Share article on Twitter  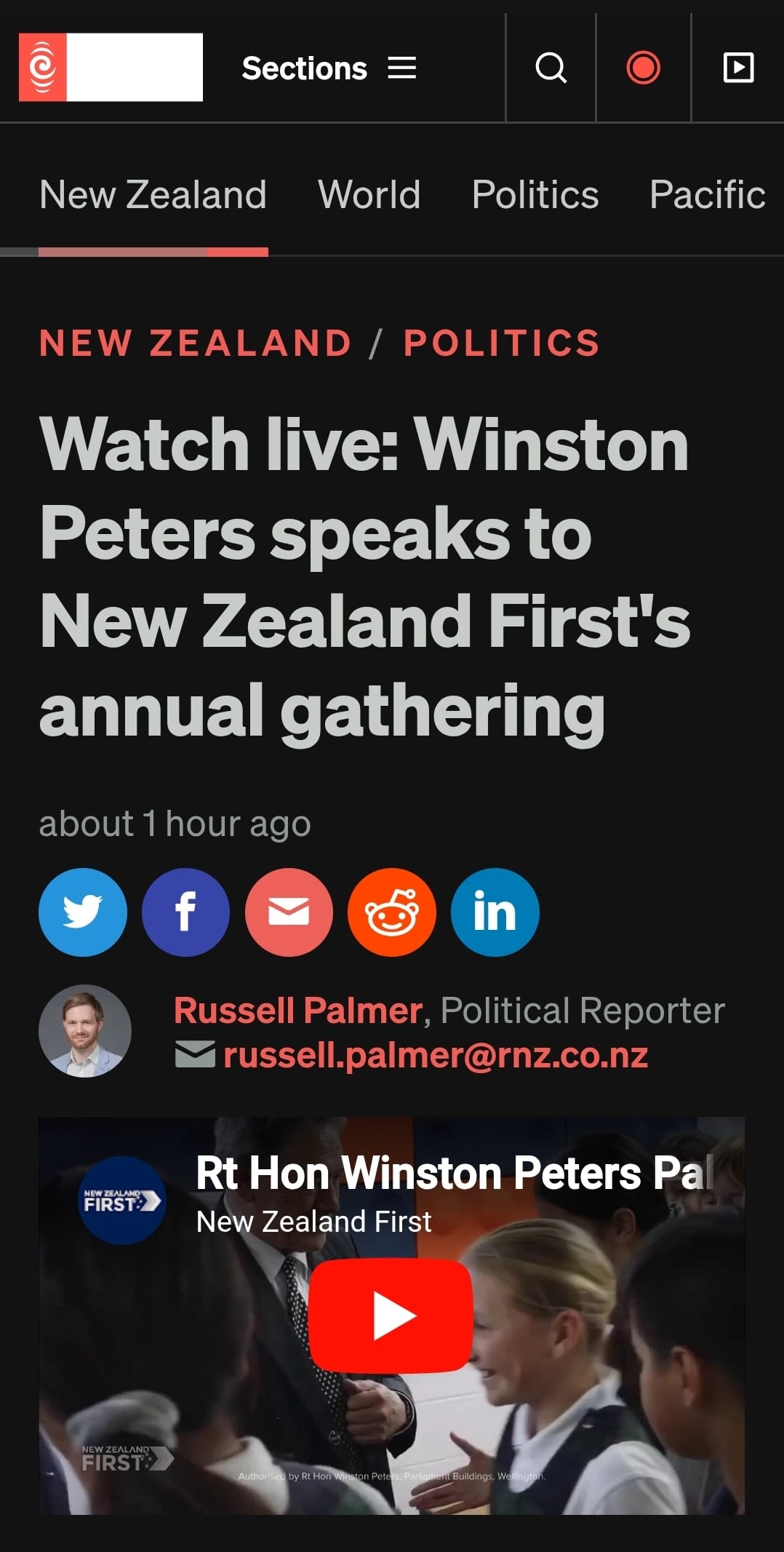(x=83, y=912)
